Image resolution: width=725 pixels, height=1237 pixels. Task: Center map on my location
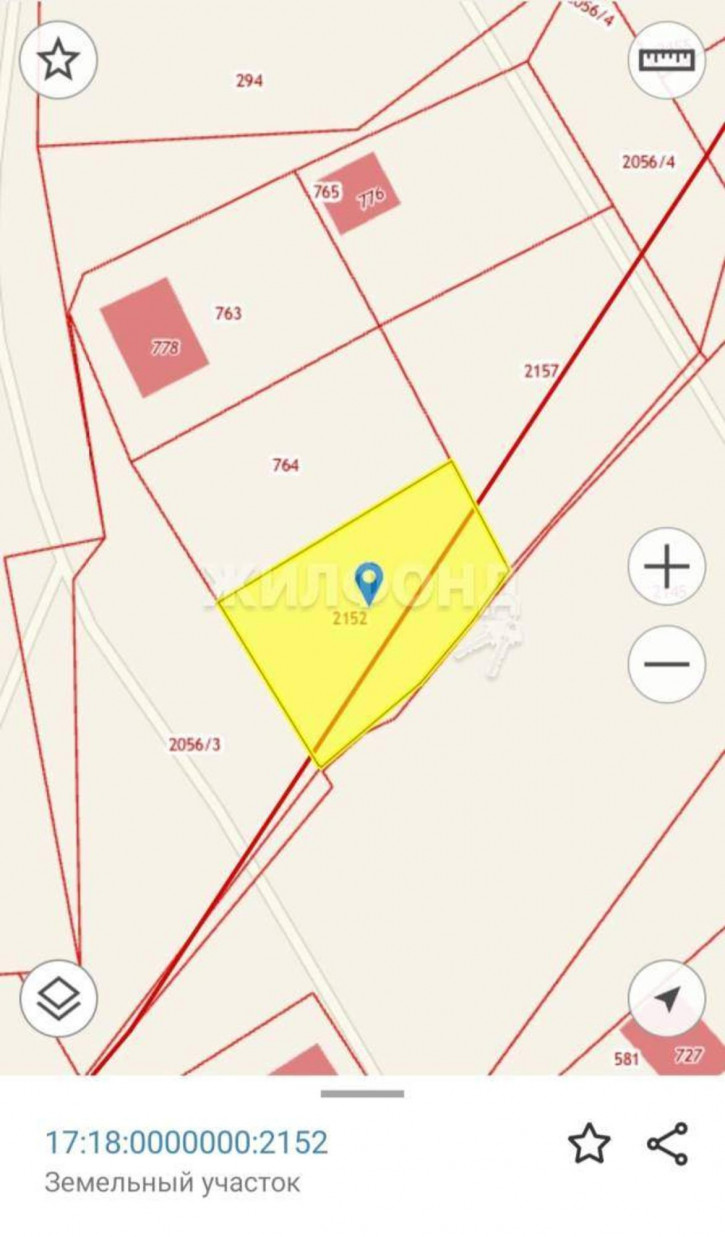pos(666,999)
